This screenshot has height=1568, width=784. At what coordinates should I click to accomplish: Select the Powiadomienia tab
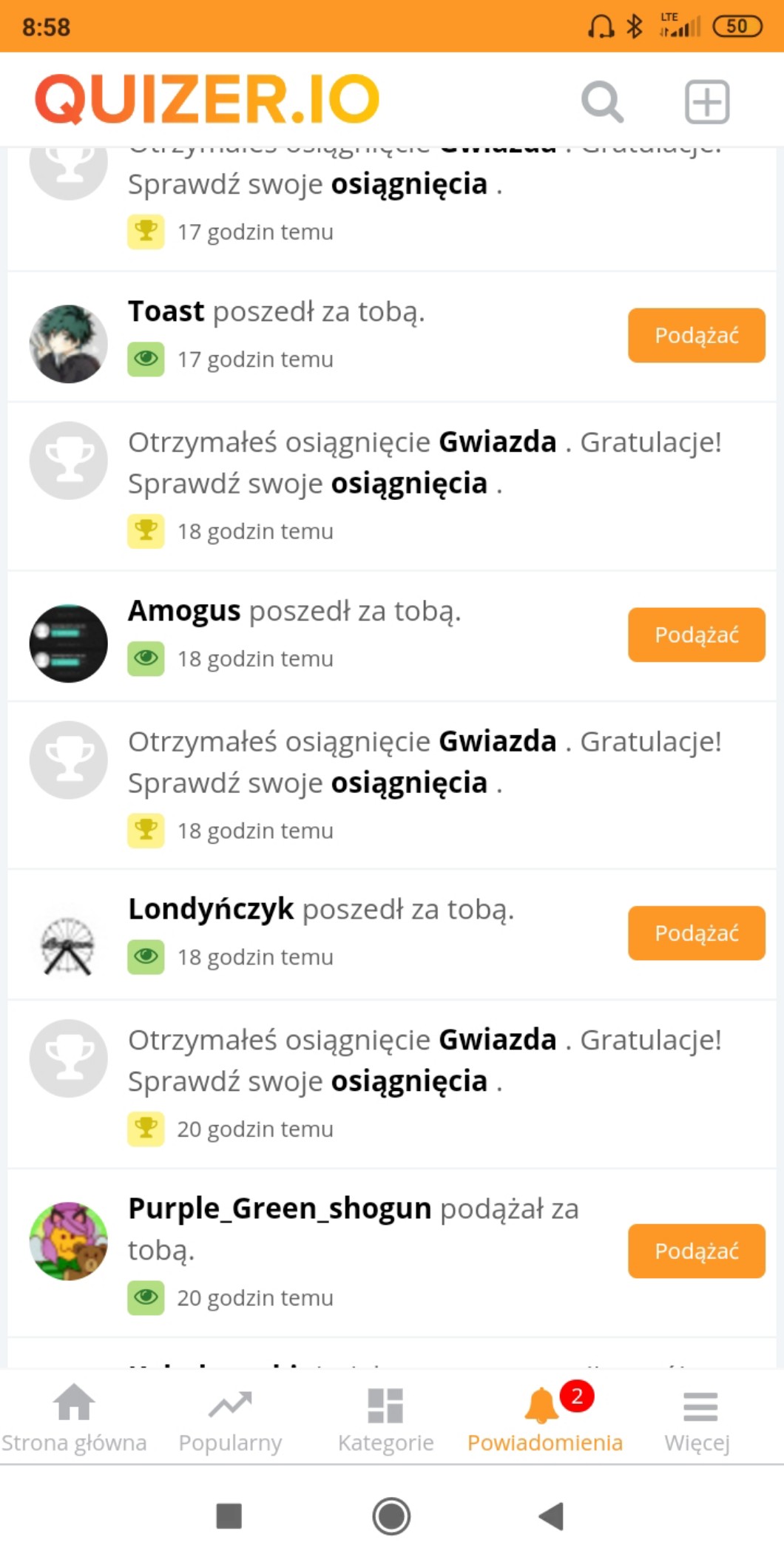544,1419
